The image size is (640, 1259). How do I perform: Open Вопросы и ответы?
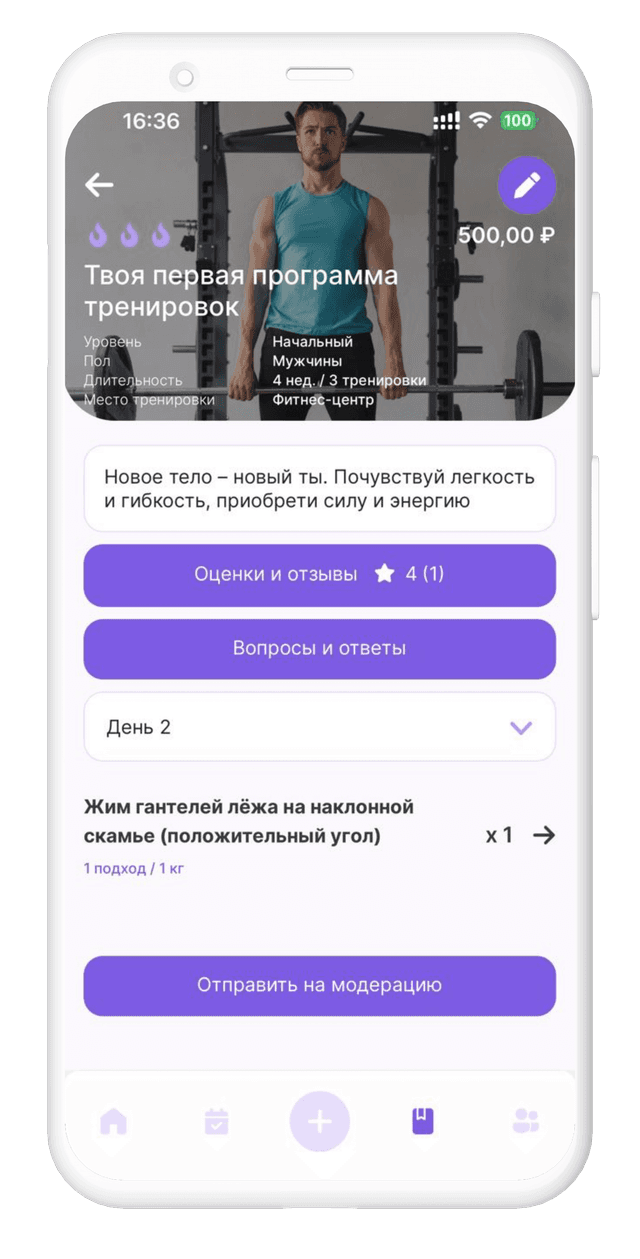(x=319, y=649)
